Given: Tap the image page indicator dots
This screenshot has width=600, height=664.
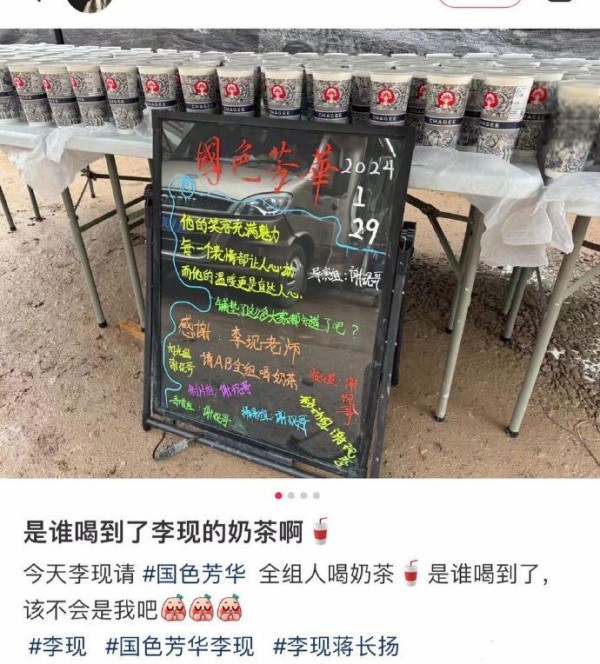Looking at the screenshot, I should click(297, 495).
